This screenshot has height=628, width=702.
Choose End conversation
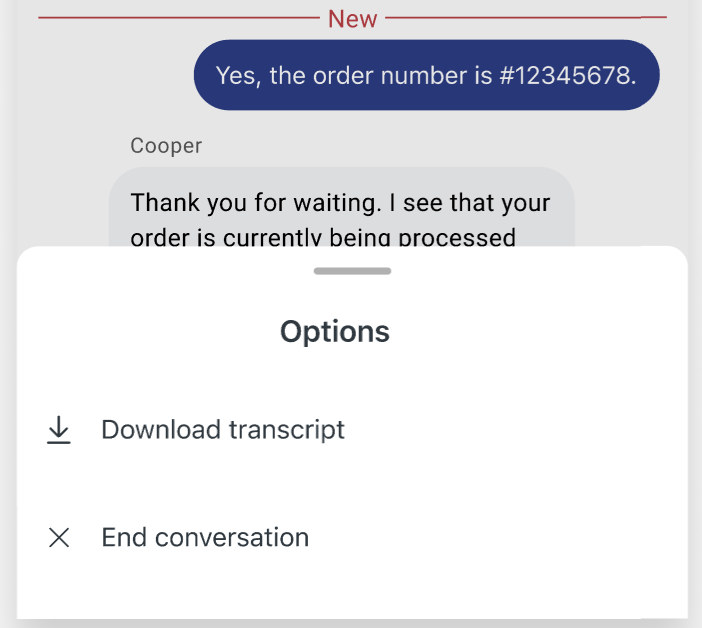coord(205,538)
